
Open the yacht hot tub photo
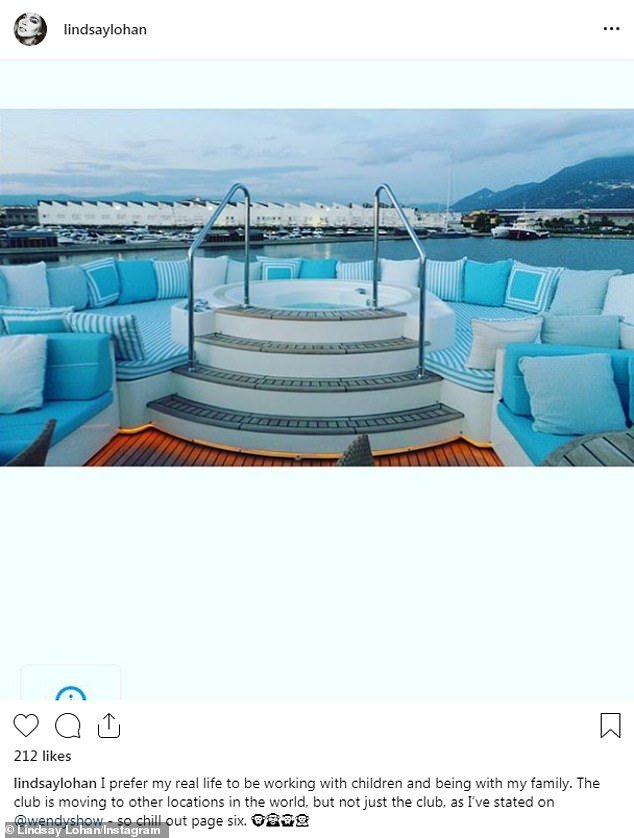[317, 287]
